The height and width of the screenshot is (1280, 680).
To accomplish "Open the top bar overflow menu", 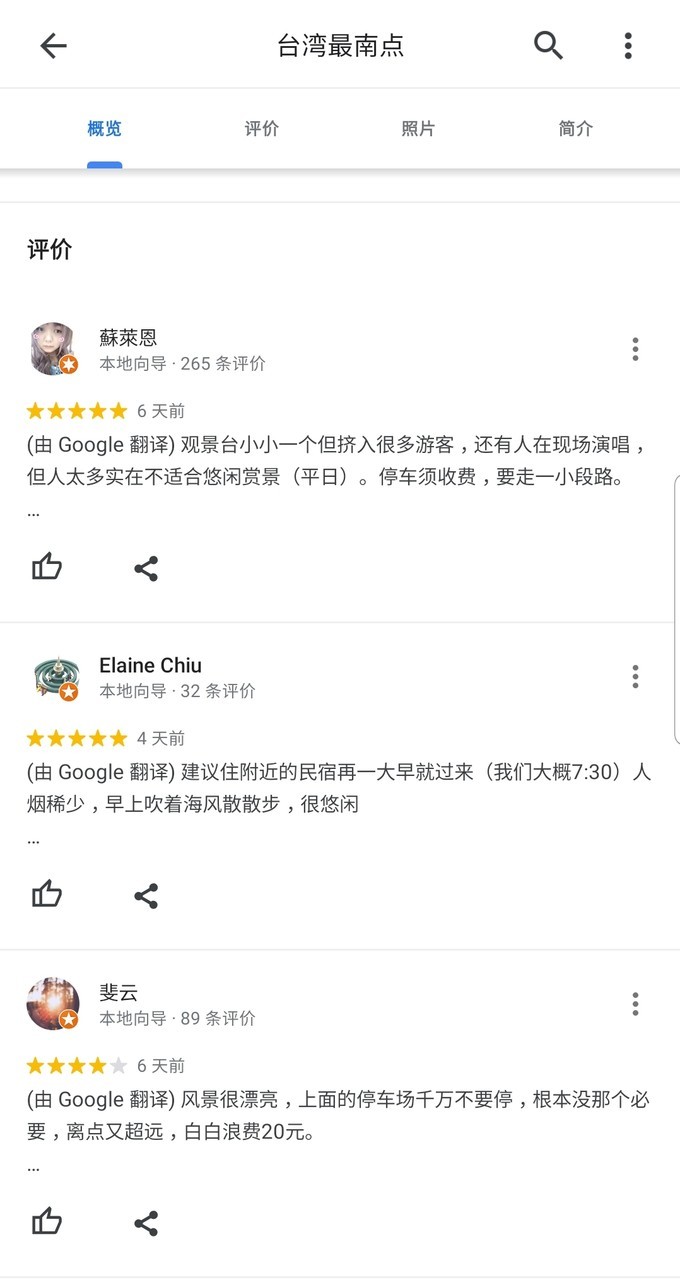I will (628, 46).
